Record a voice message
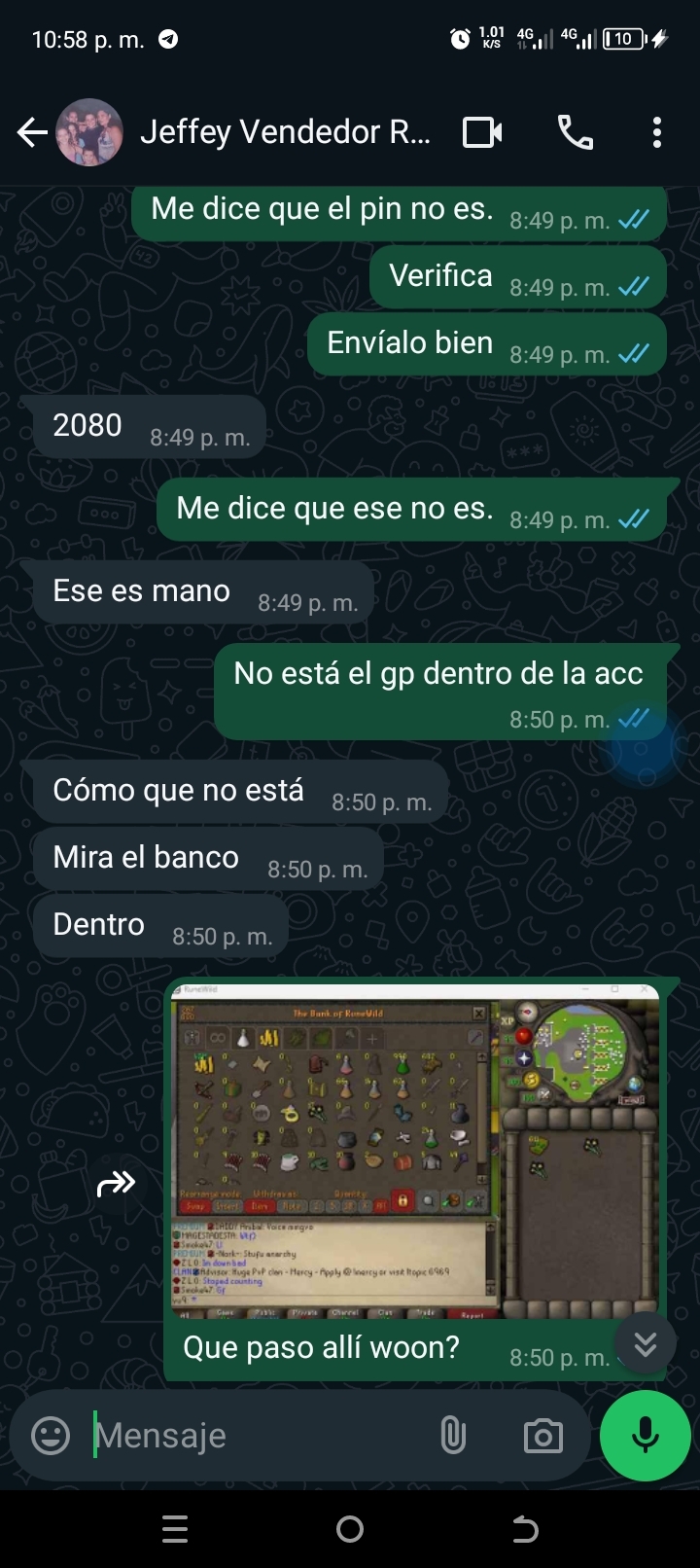Viewport: 700px width, 1568px height. 645,1436
